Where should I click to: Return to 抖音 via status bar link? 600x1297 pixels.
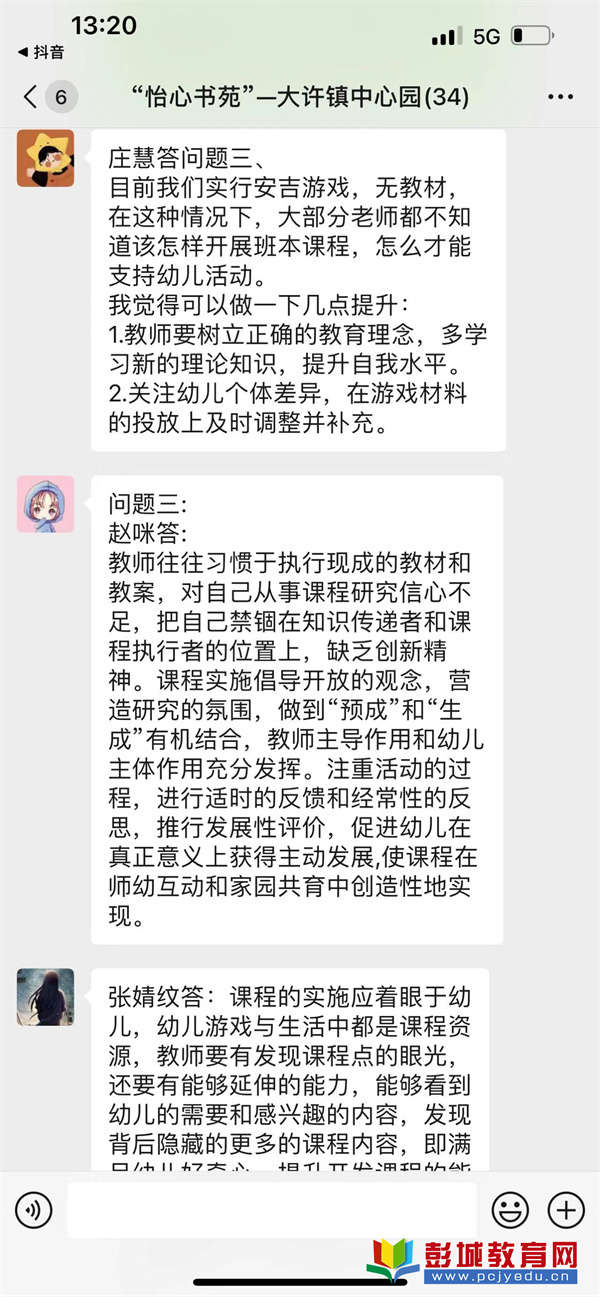pyautogui.click(x=40, y=52)
